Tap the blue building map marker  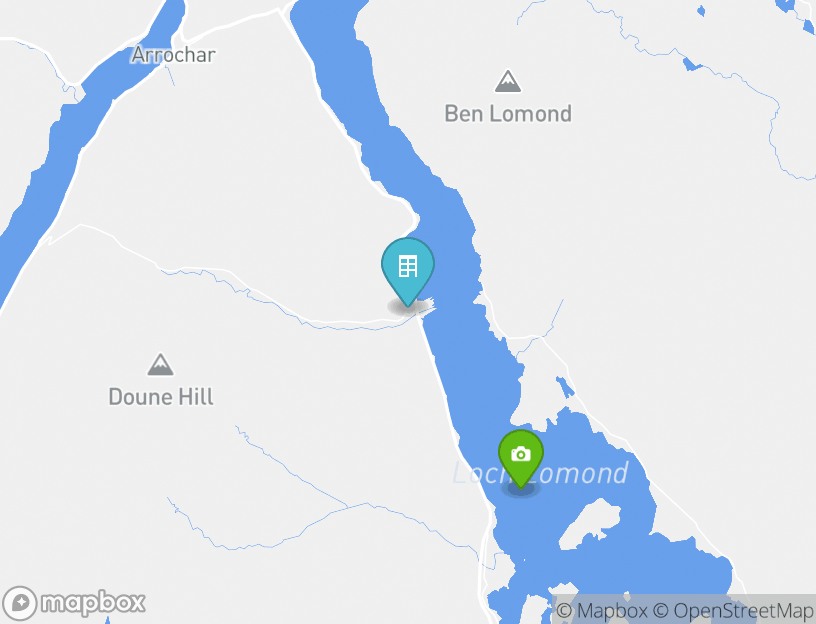pos(408,268)
